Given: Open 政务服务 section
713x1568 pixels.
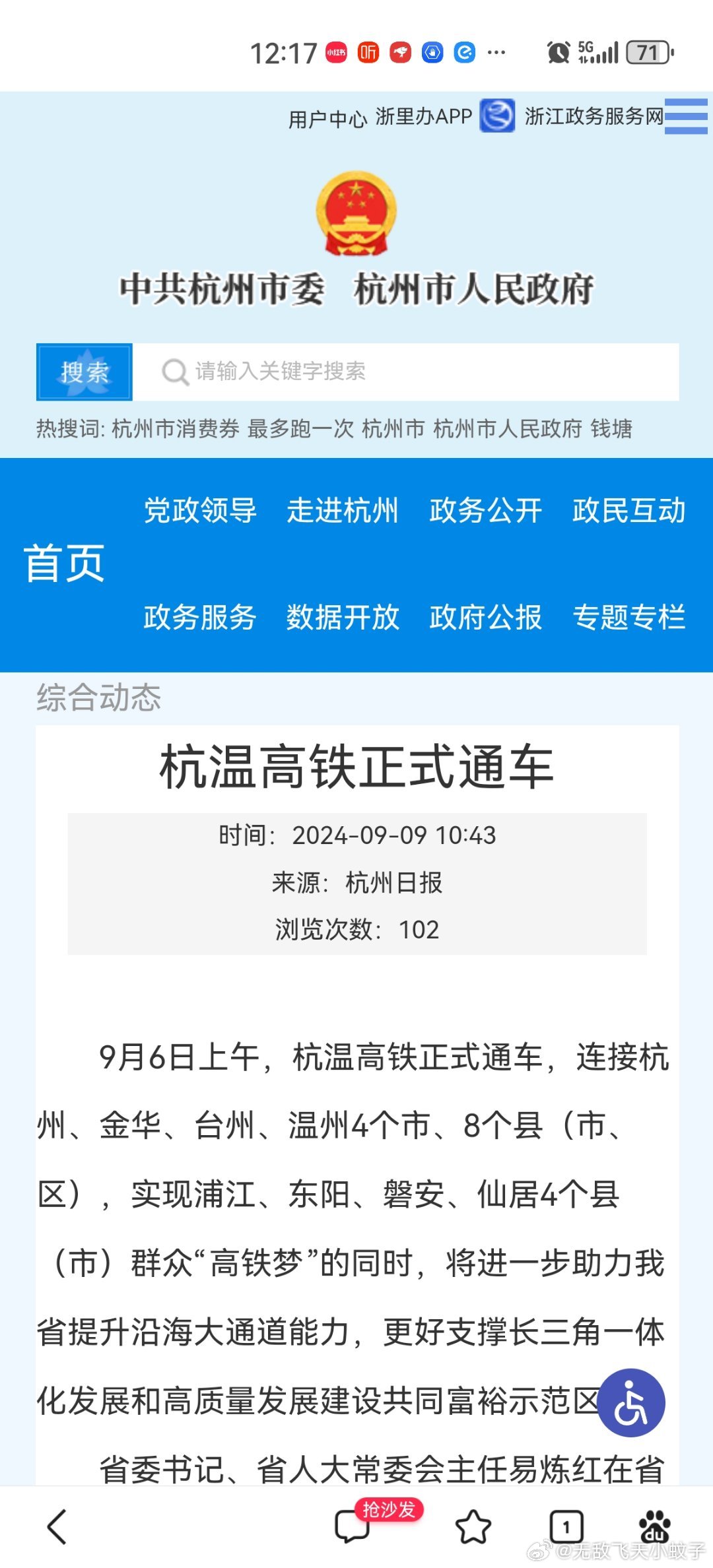Looking at the screenshot, I should tap(200, 617).
